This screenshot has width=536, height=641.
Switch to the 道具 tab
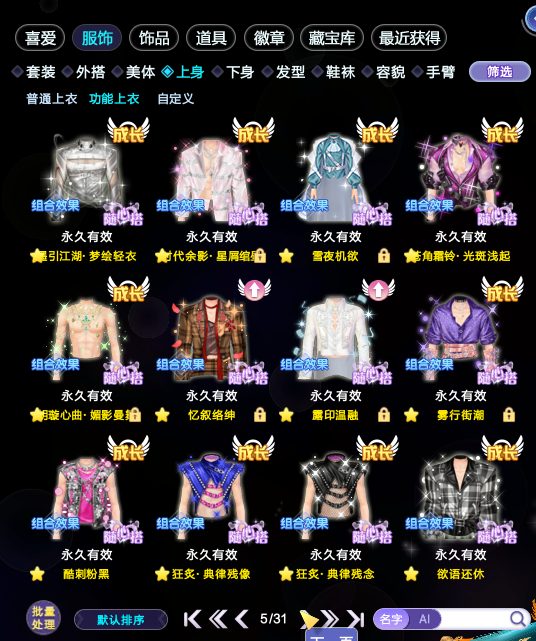click(x=211, y=38)
